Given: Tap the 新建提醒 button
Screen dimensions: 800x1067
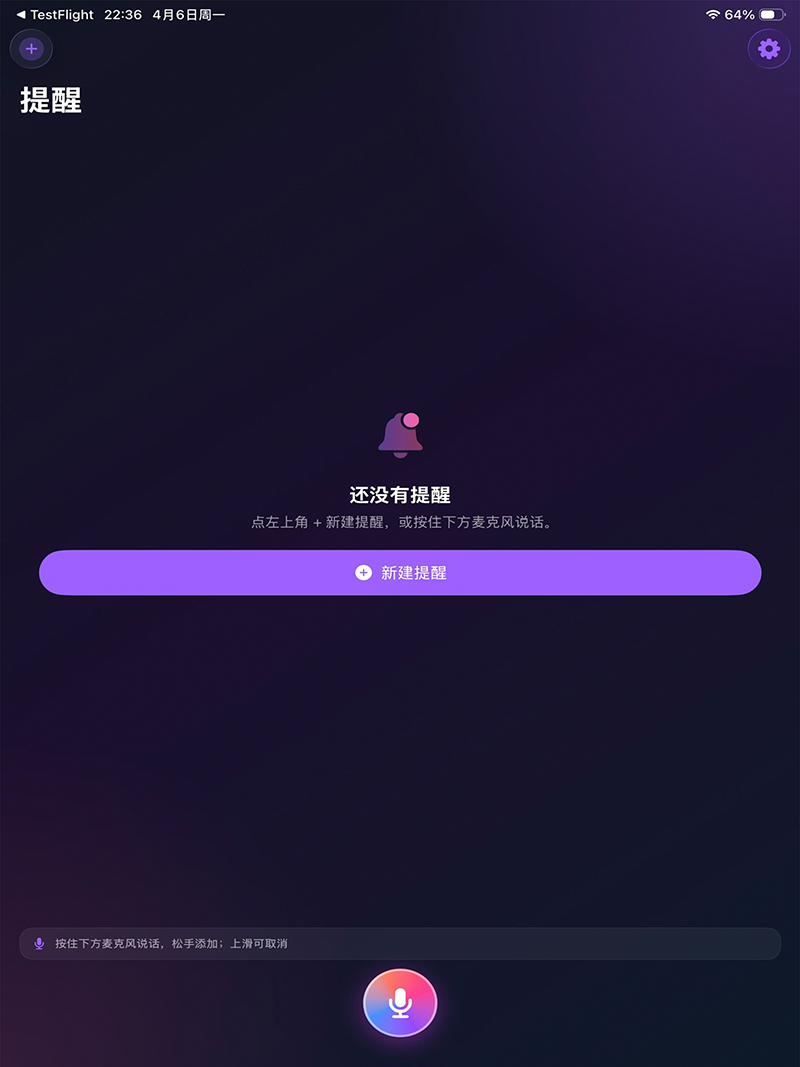Looking at the screenshot, I should [400, 573].
